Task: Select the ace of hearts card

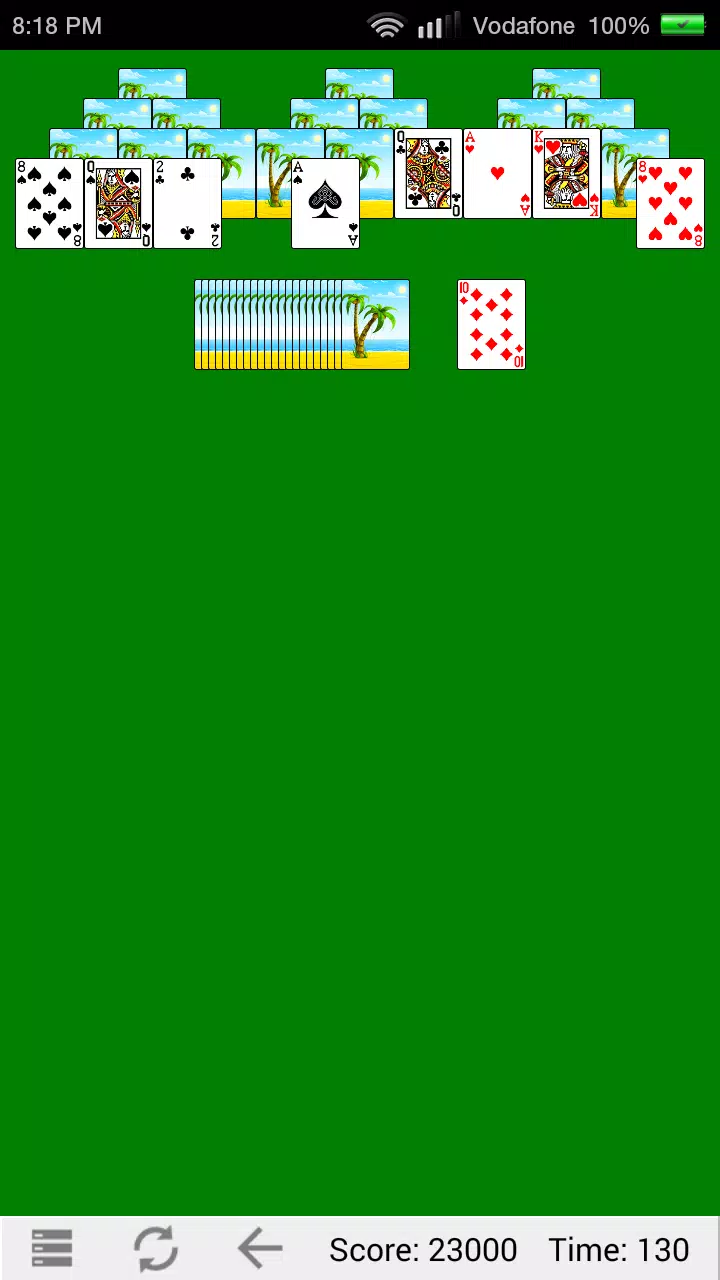Action: pyautogui.click(x=497, y=173)
